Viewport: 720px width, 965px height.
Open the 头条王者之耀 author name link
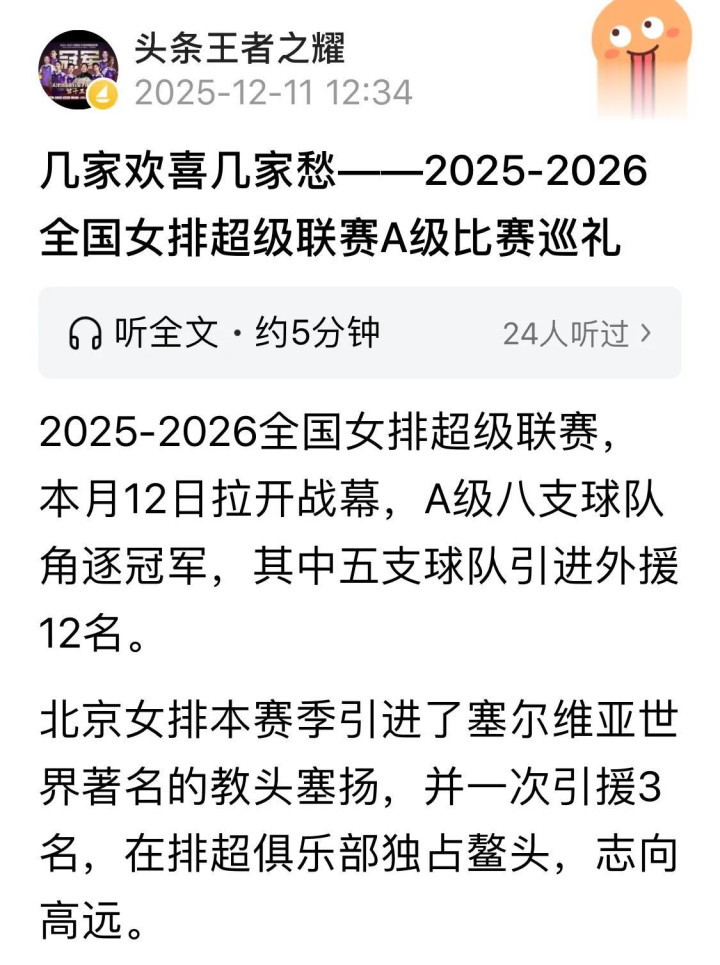click(x=239, y=46)
